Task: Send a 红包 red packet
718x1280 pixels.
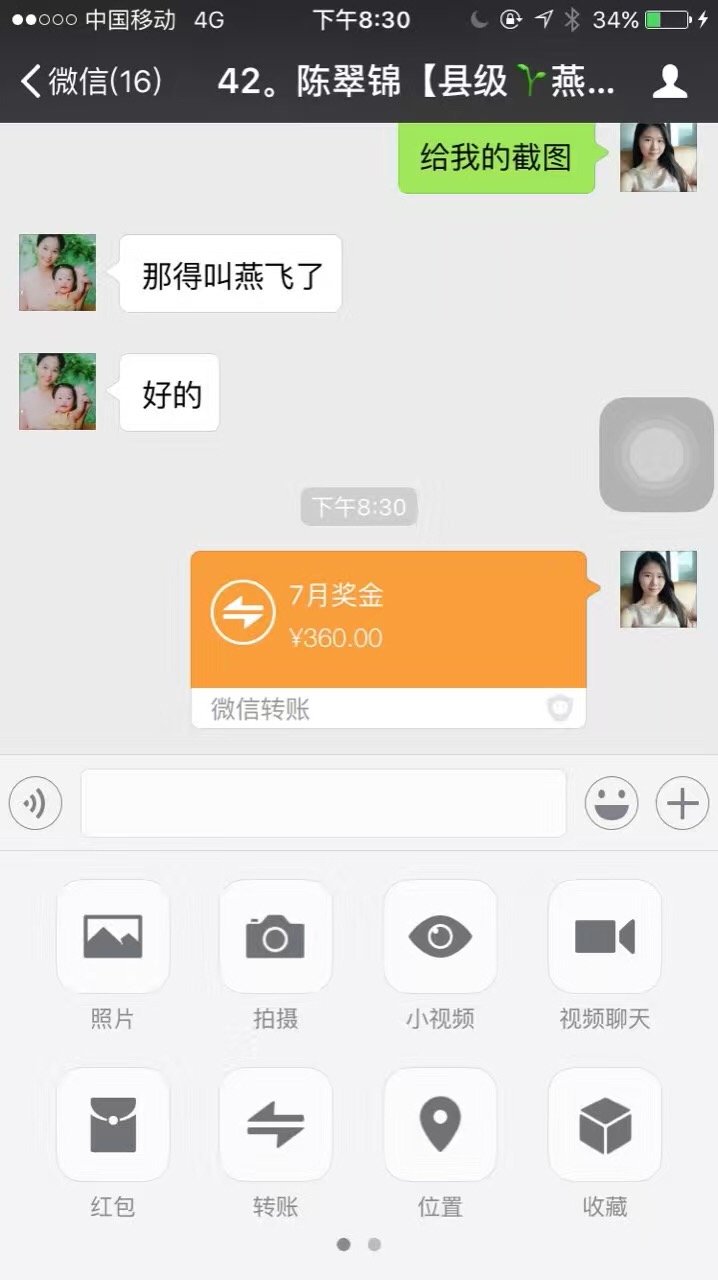Action: (x=113, y=1125)
